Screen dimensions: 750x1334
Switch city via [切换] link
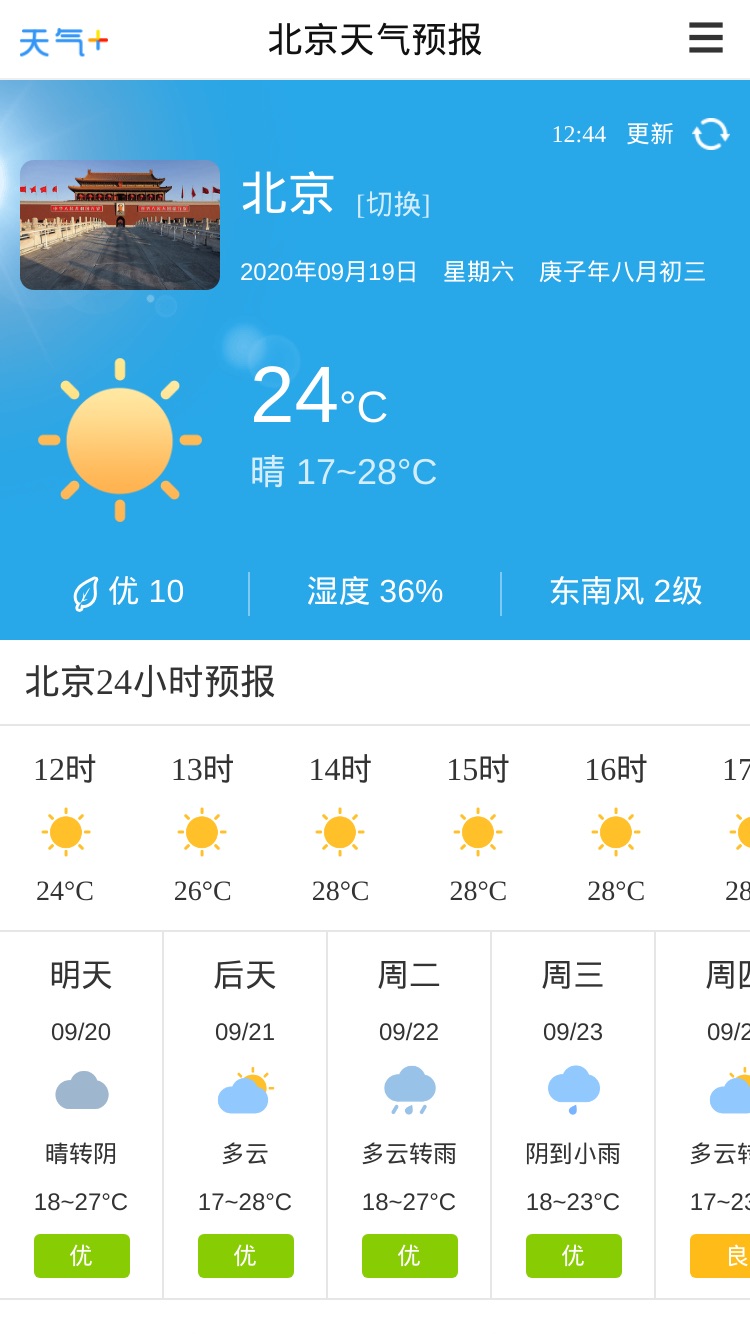[393, 204]
